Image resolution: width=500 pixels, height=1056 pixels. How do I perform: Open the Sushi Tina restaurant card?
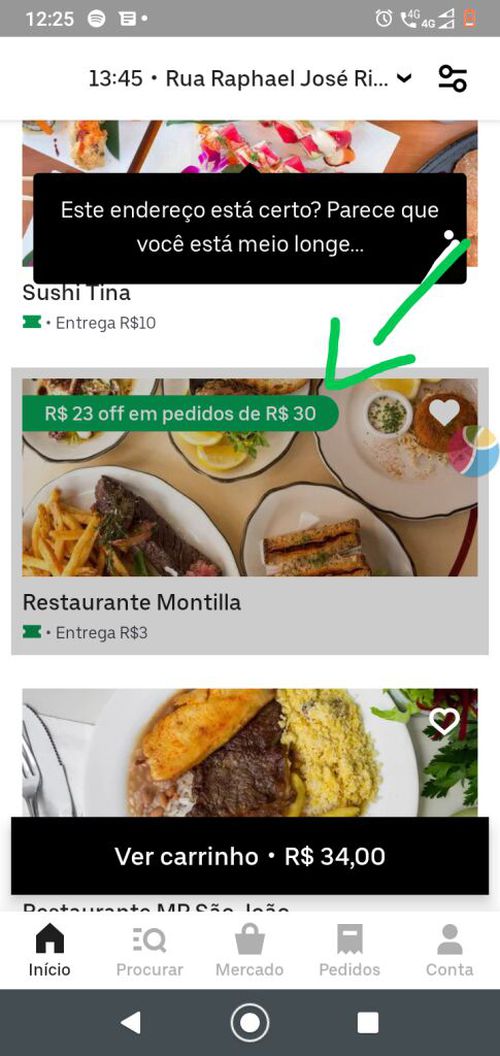tap(250, 227)
